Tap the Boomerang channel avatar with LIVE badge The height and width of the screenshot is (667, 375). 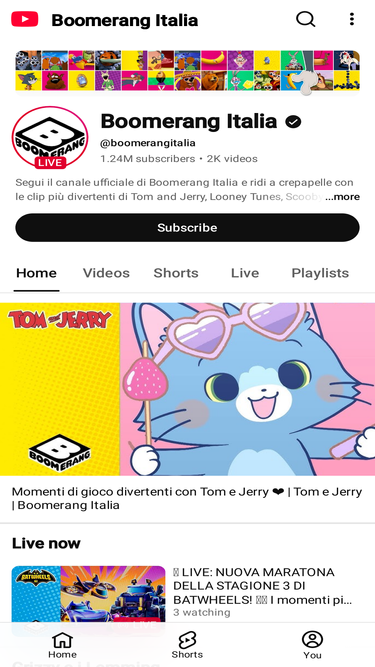[50, 137]
